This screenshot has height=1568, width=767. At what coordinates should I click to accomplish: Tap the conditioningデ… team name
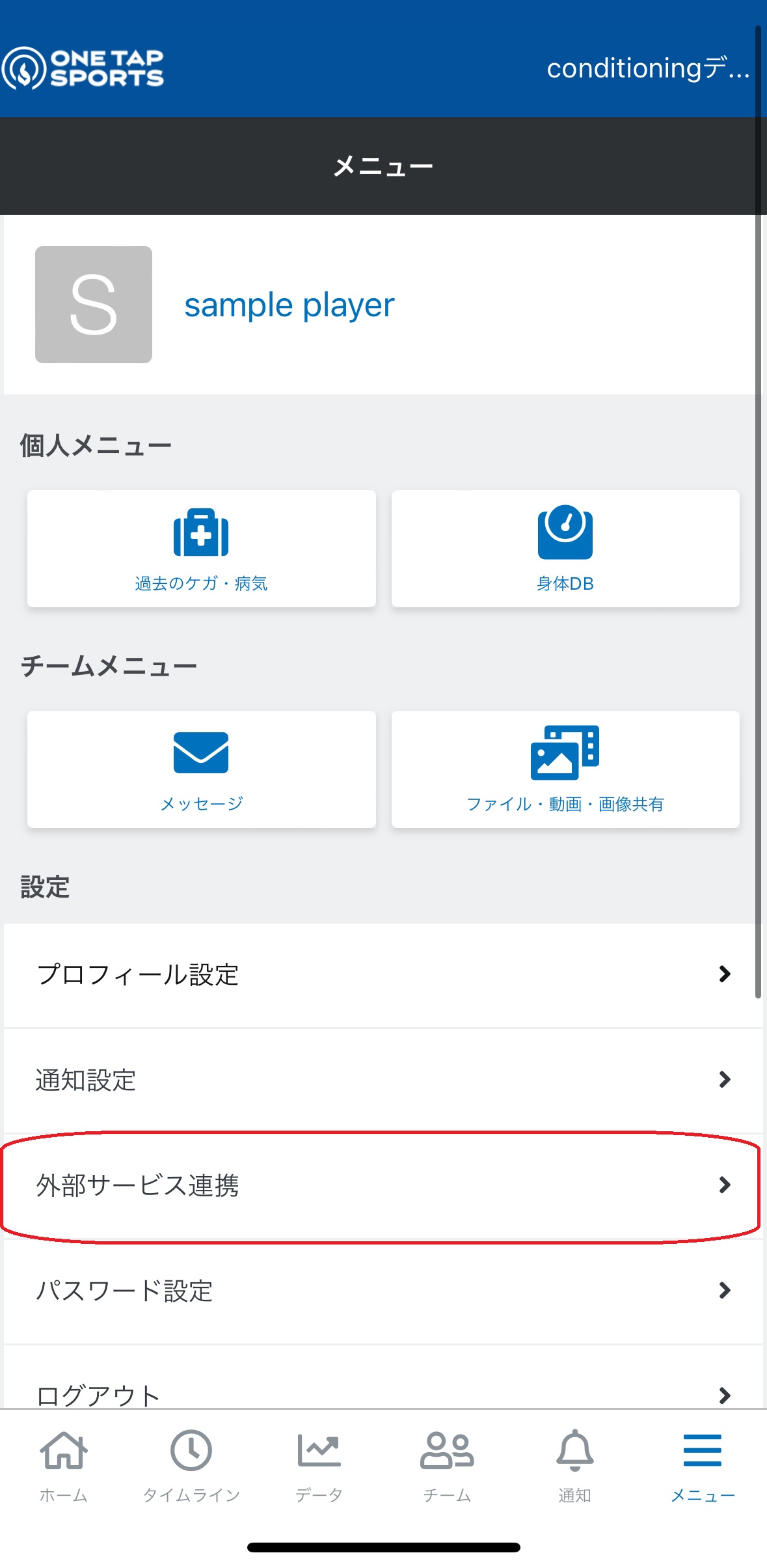click(649, 68)
